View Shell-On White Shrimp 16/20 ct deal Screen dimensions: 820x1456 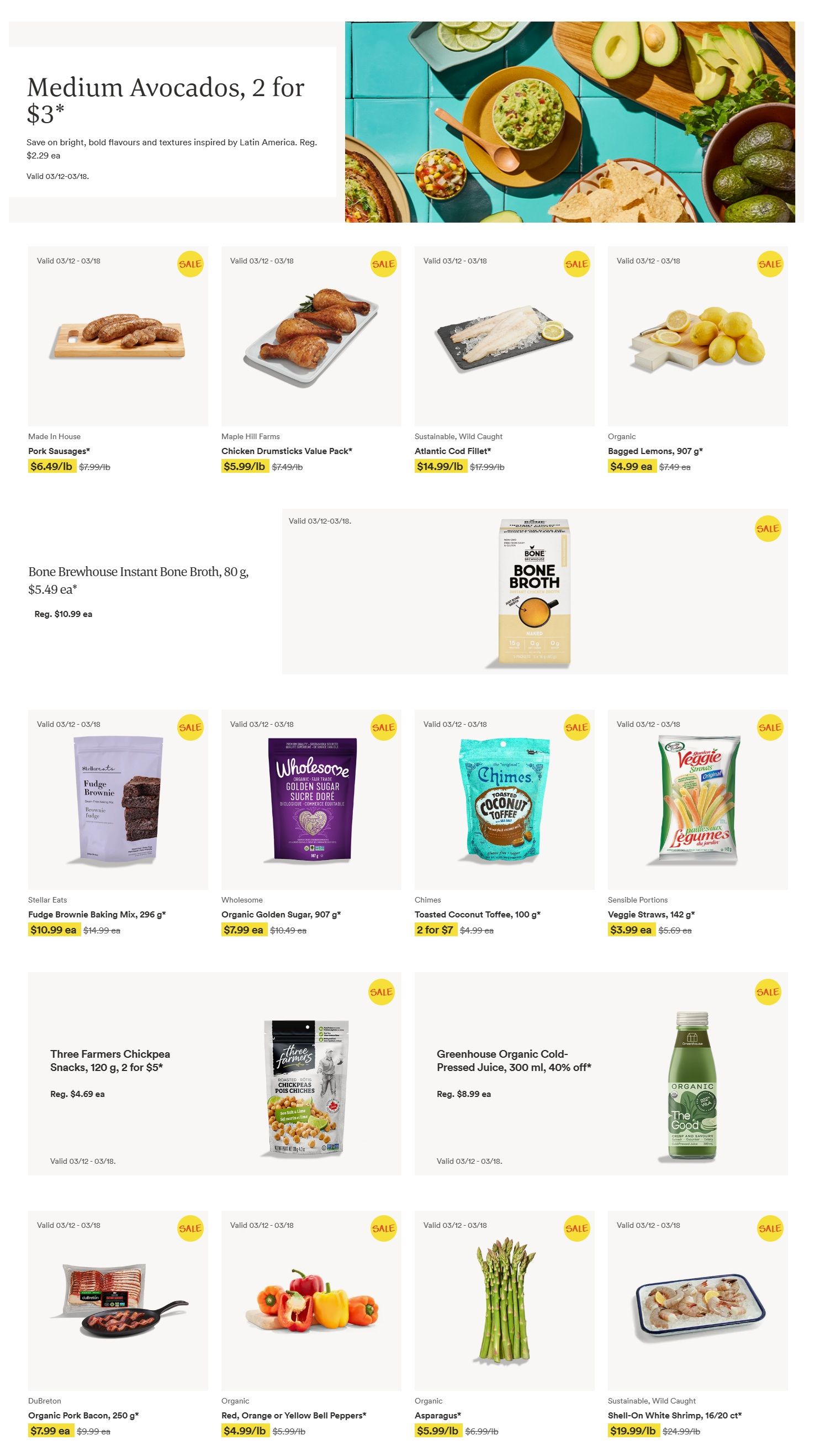coord(698,1325)
